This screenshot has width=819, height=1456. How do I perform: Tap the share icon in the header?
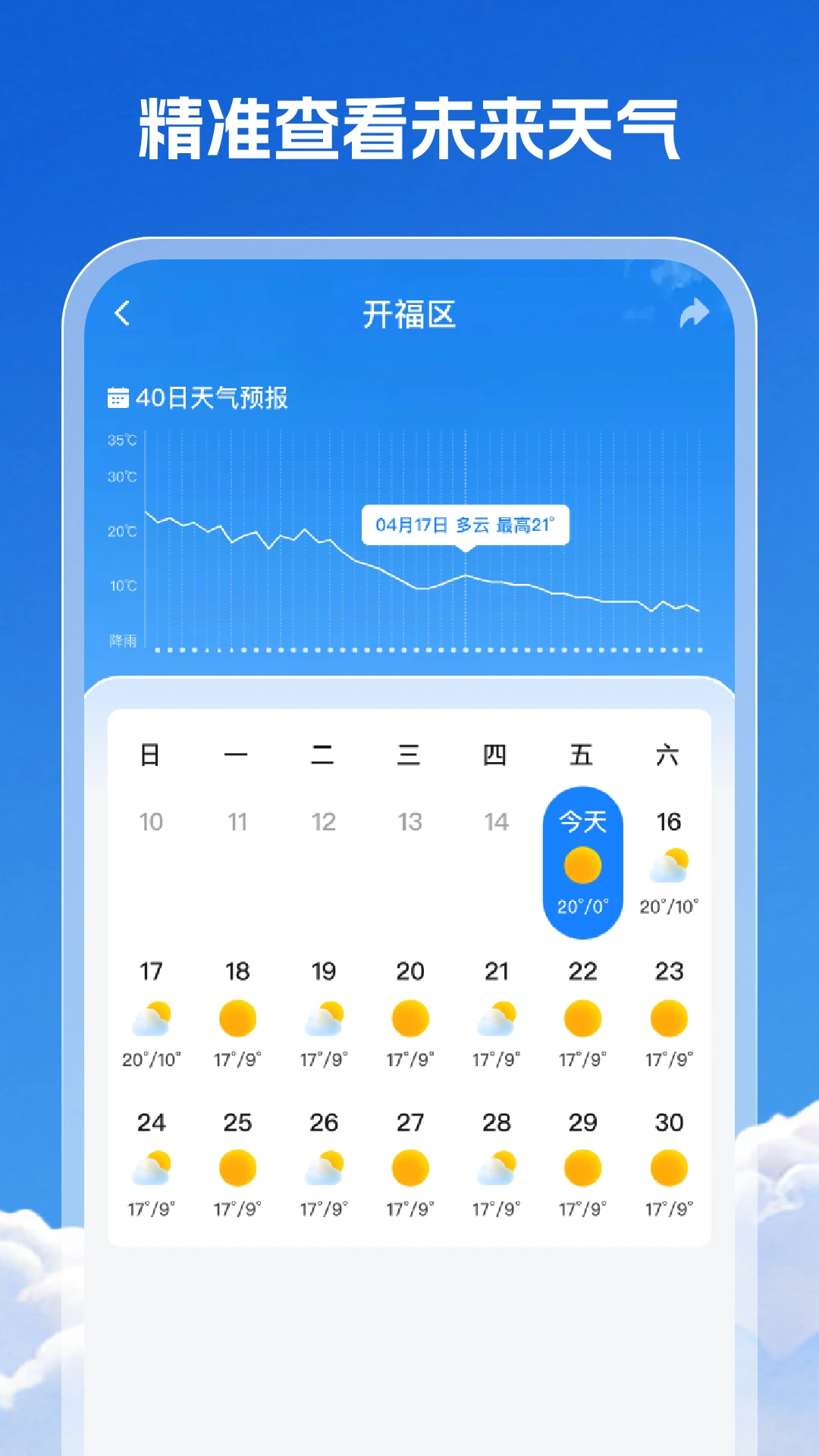pos(694,313)
